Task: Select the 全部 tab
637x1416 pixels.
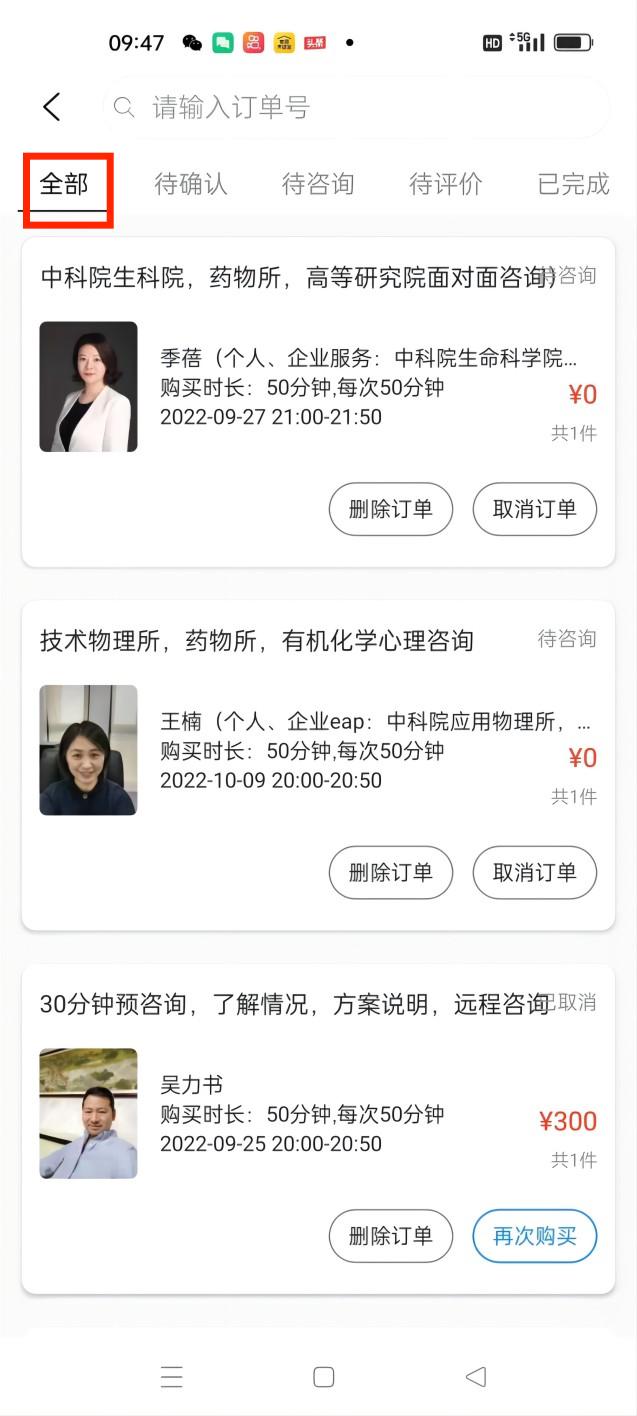Action: [x=64, y=184]
